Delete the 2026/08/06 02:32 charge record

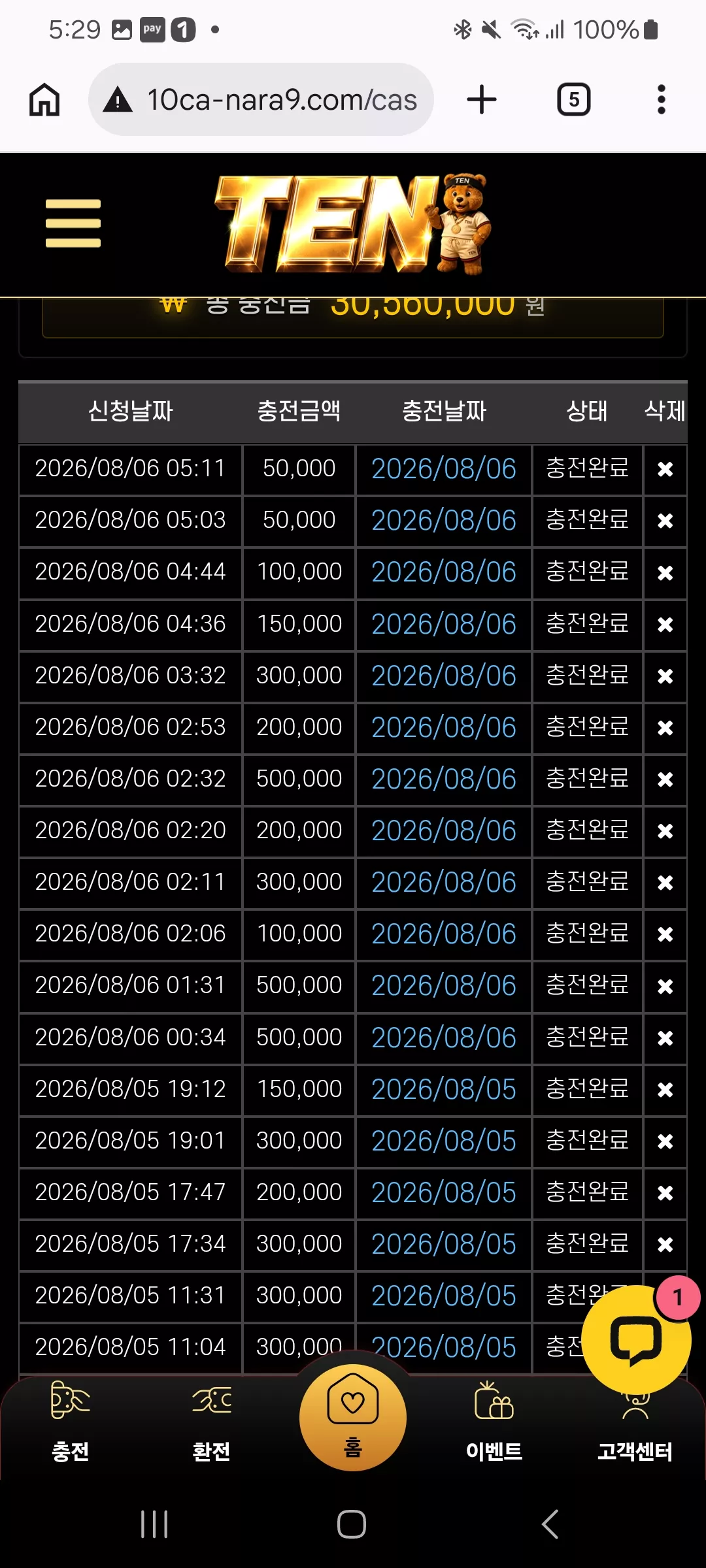(x=665, y=779)
